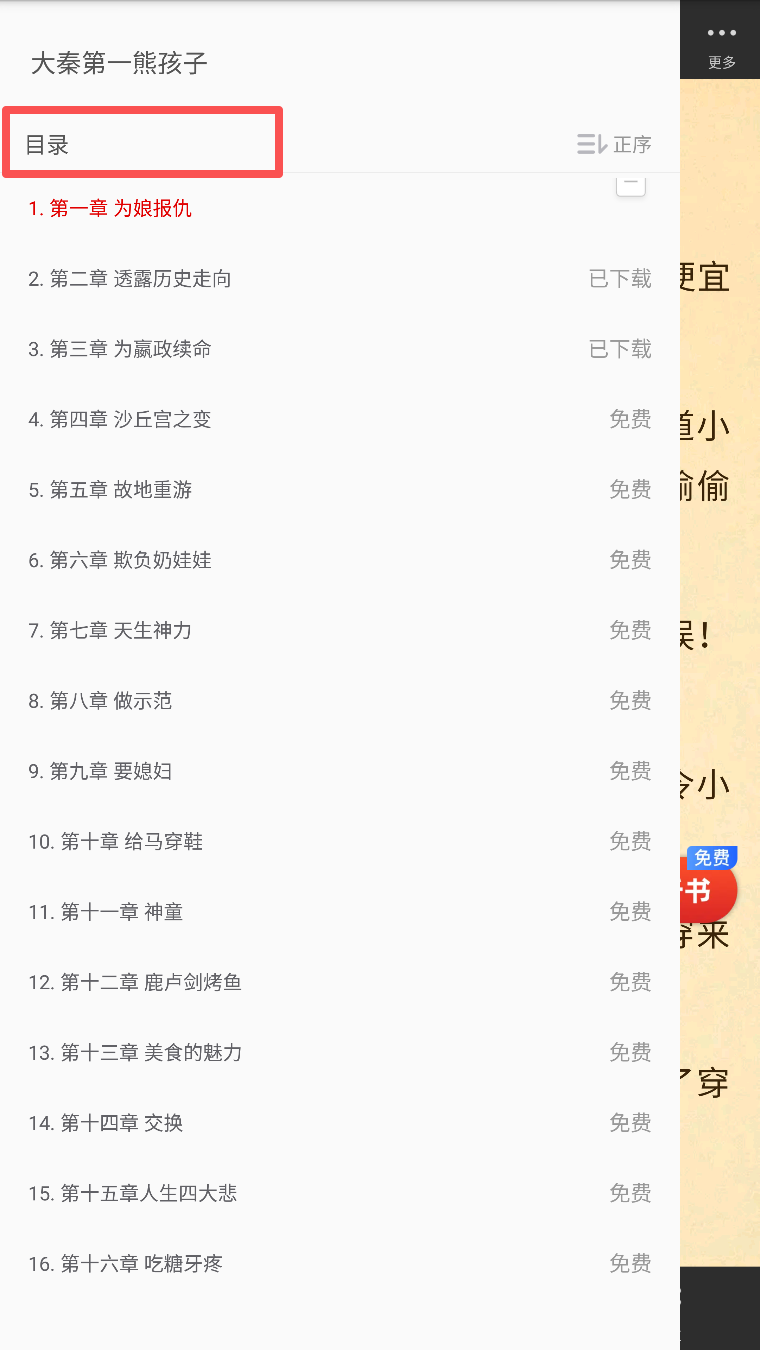Read chapter 5 故地重游

pos(110,490)
